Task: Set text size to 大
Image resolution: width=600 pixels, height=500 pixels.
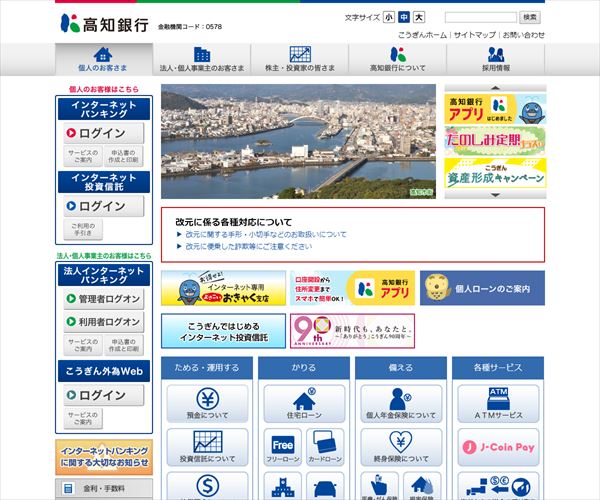Action: (x=419, y=17)
